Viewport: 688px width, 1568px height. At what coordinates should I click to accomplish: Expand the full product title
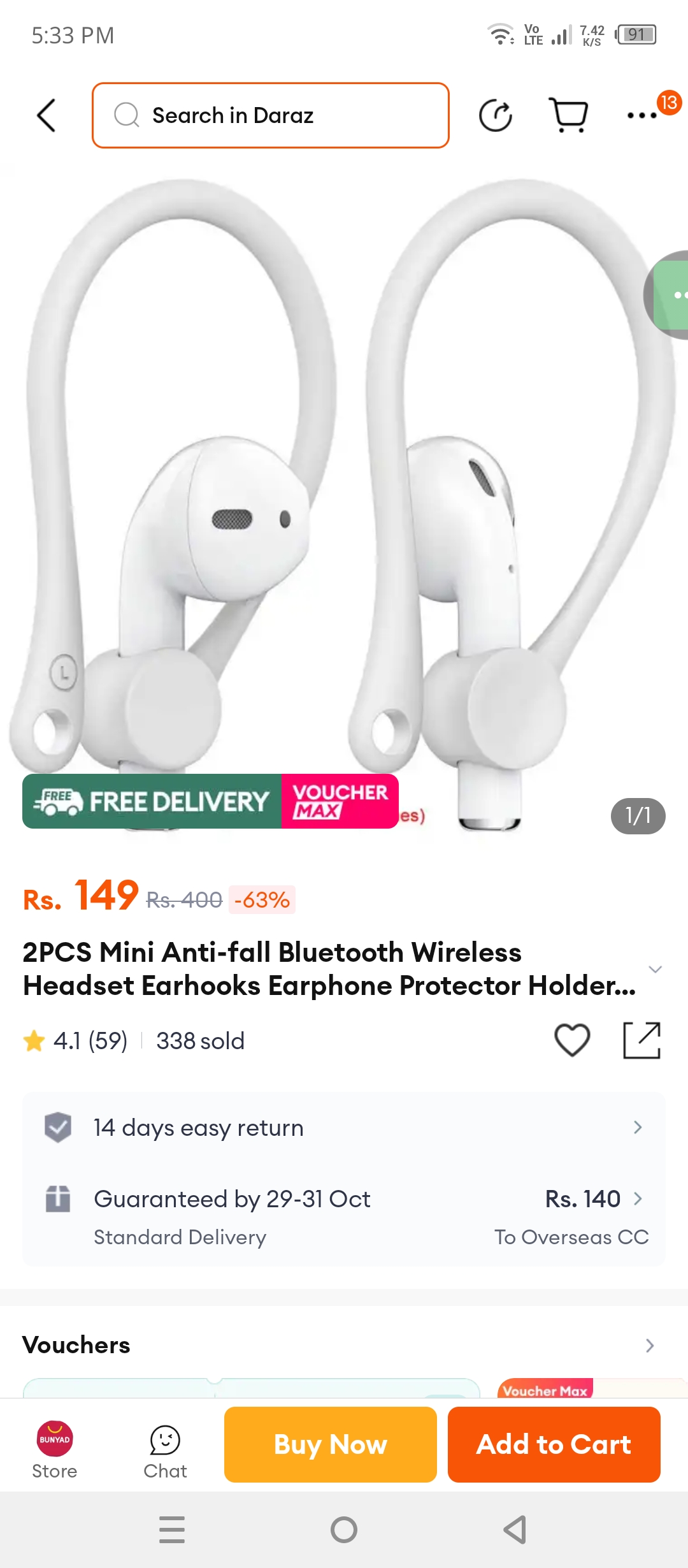[655, 969]
